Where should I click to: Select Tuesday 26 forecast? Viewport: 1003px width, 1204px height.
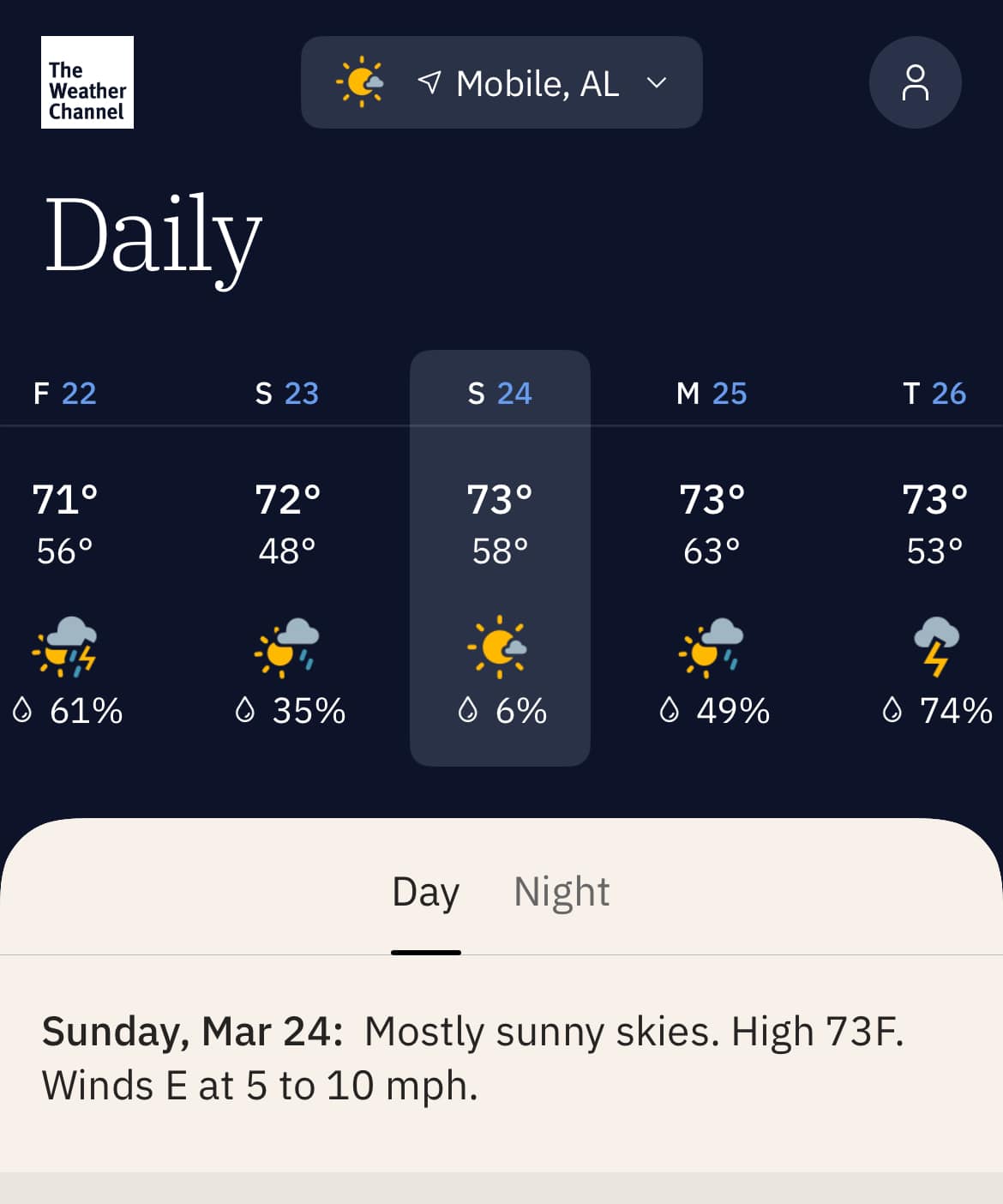pyautogui.click(x=934, y=557)
